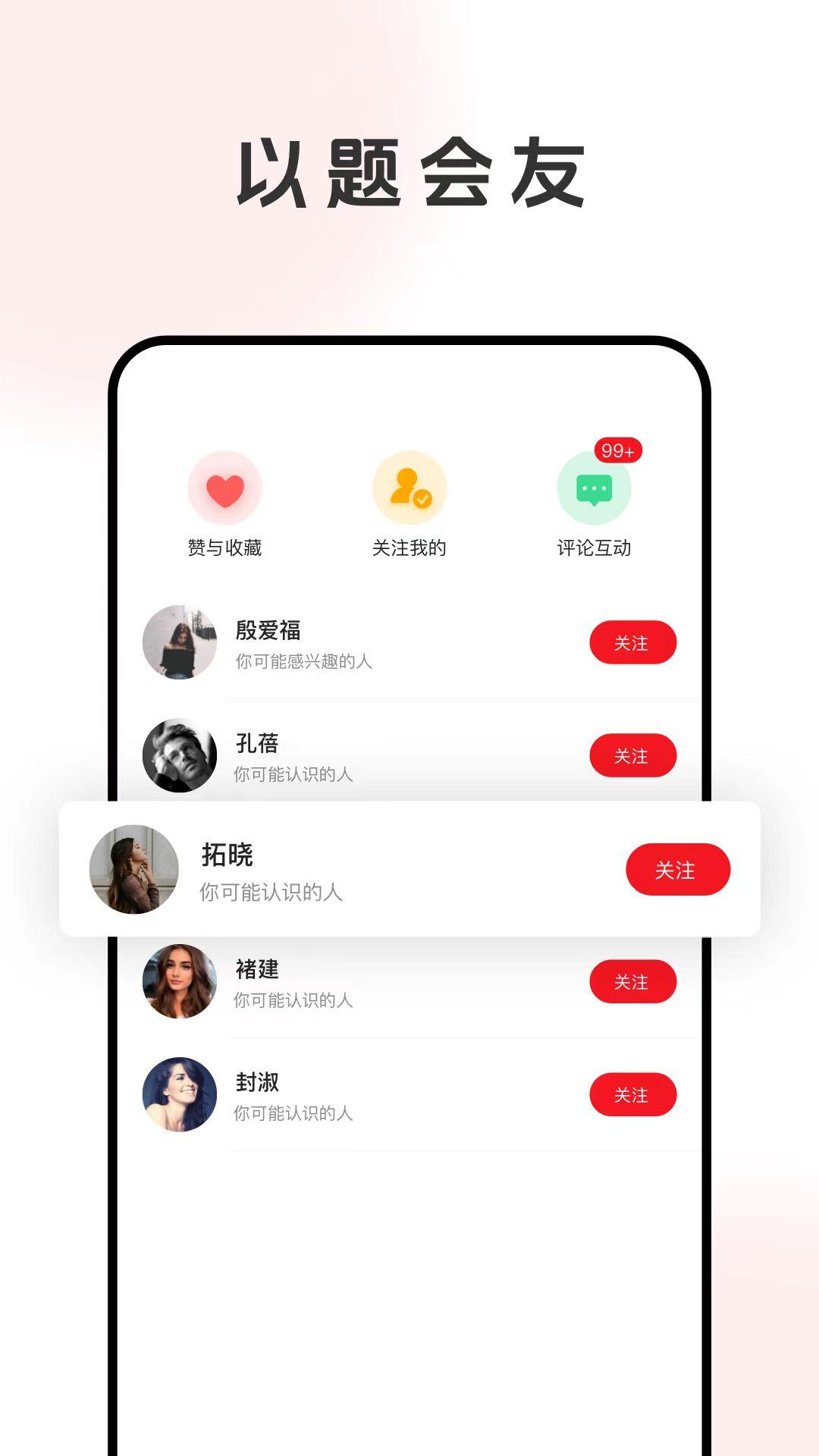Image resolution: width=819 pixels, height=1456 pixels.
Task: Follow 殷爱福 with the 关注 button
Action: (634, 642)
